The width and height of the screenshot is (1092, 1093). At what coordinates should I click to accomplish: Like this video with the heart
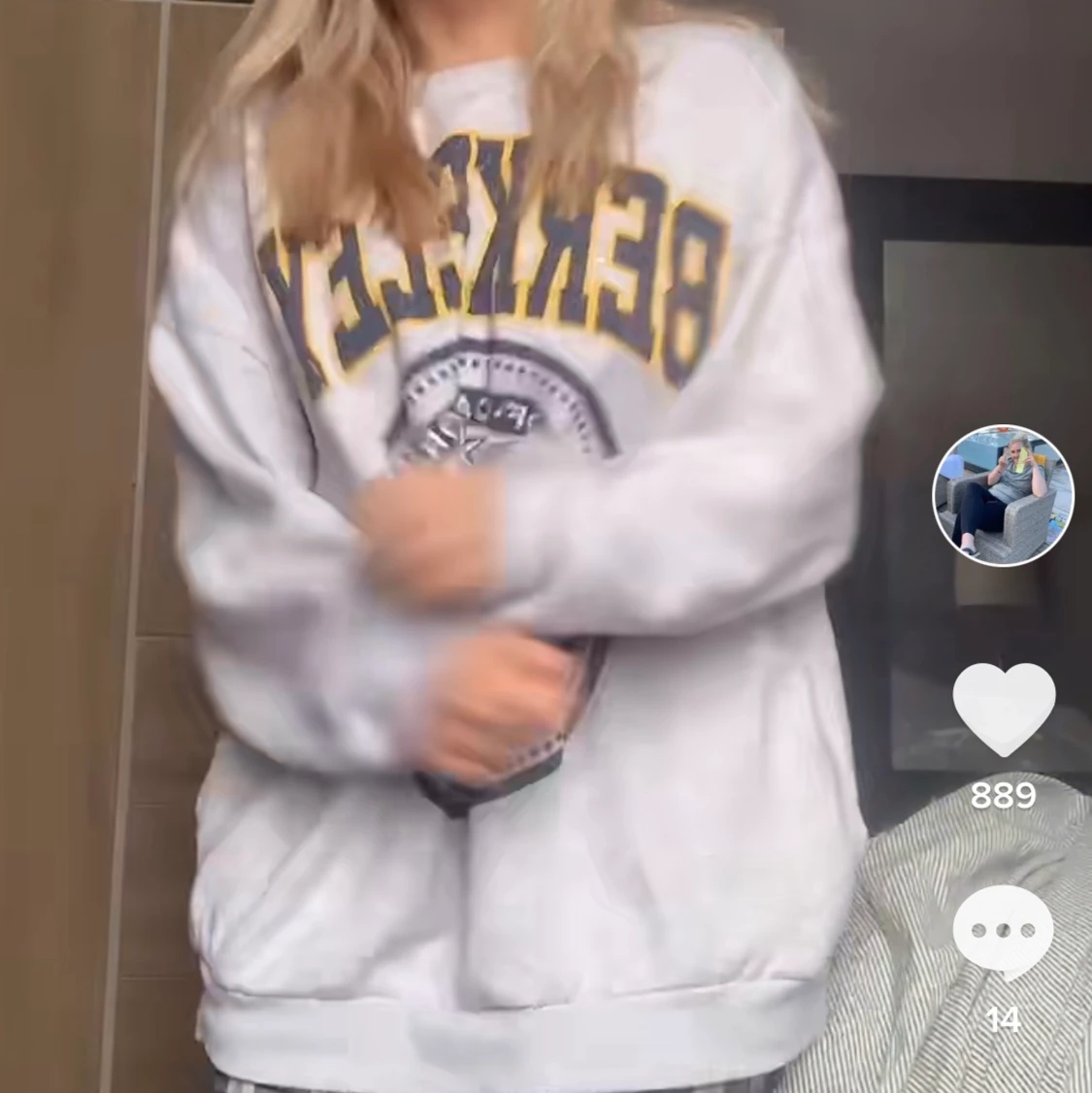coord(1003,711)
